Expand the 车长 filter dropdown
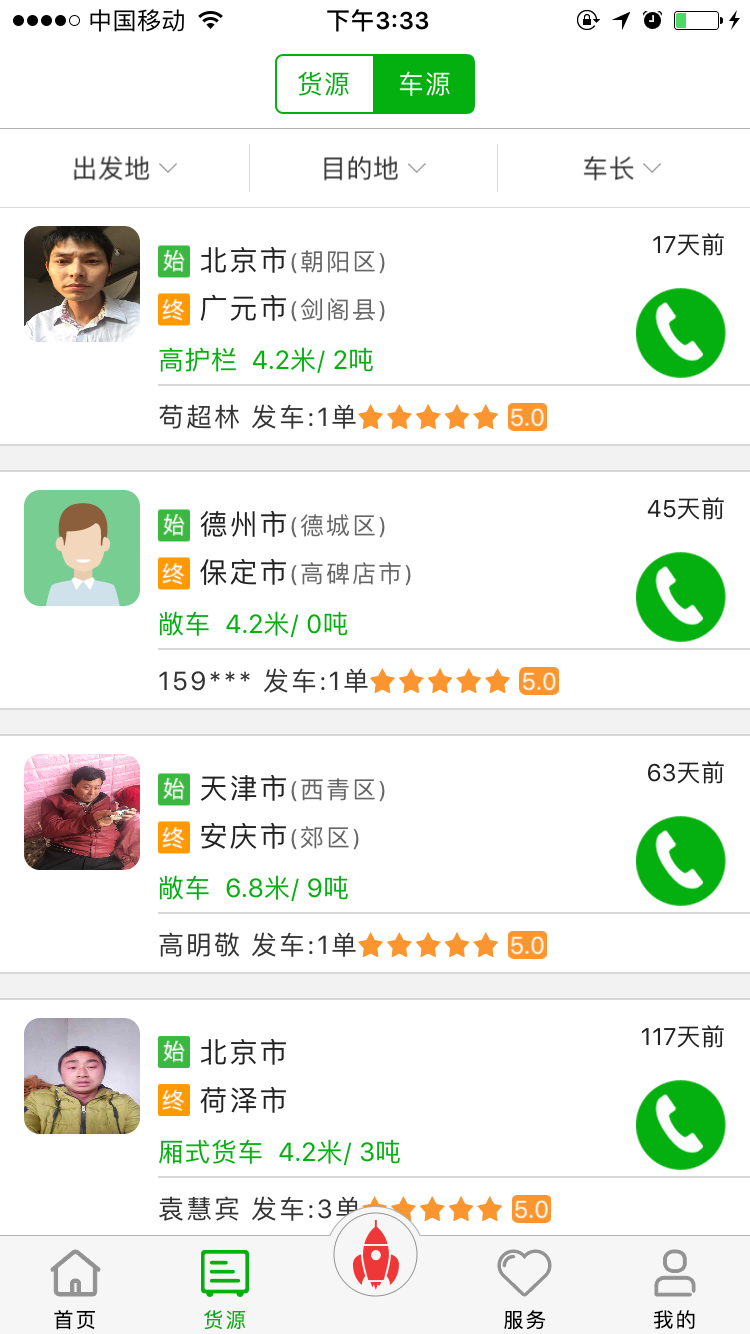The width and height of the screenshot is (750, 1334). 622,168
